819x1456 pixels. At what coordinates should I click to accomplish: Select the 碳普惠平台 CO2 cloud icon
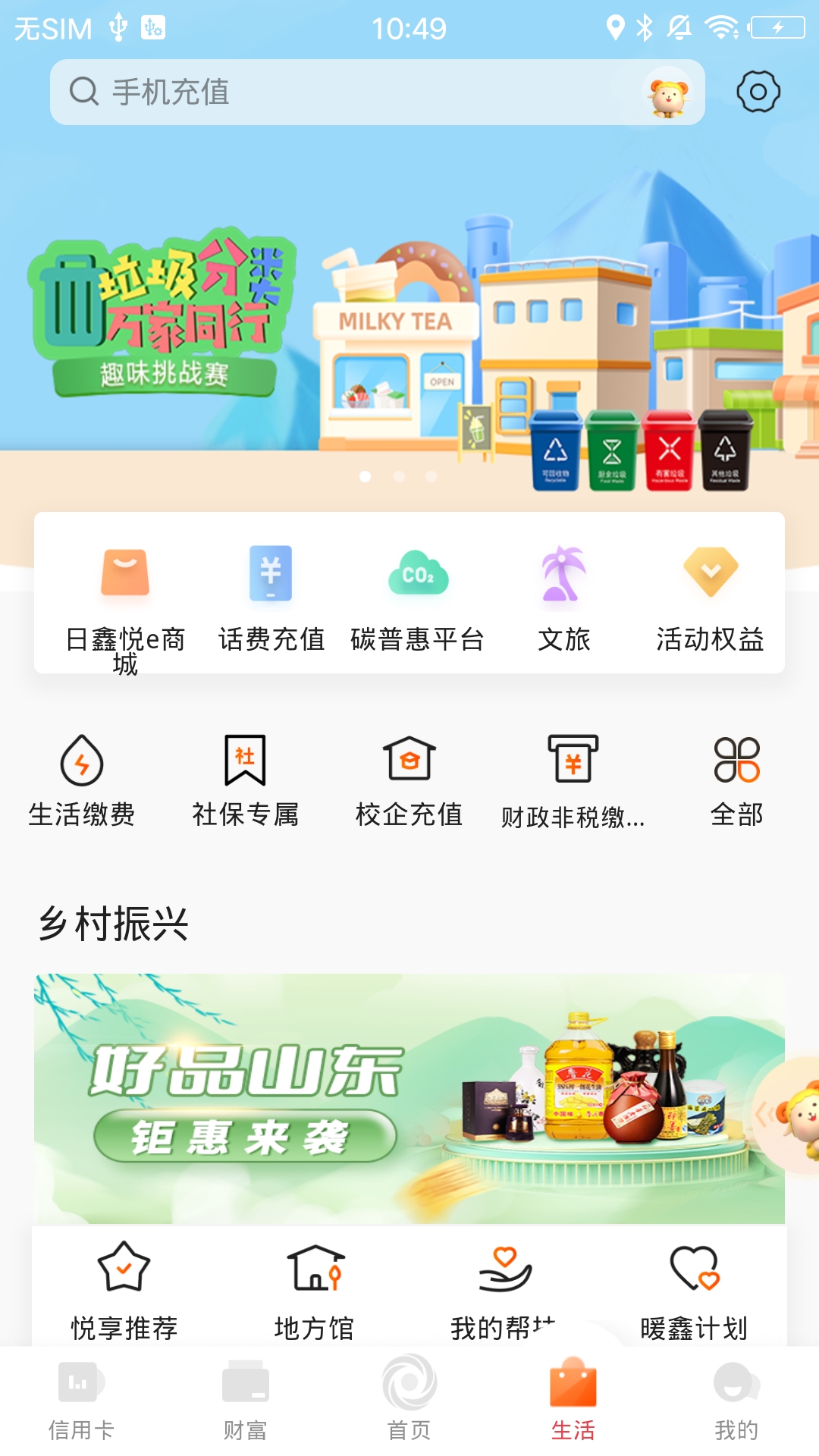(419, 575)
